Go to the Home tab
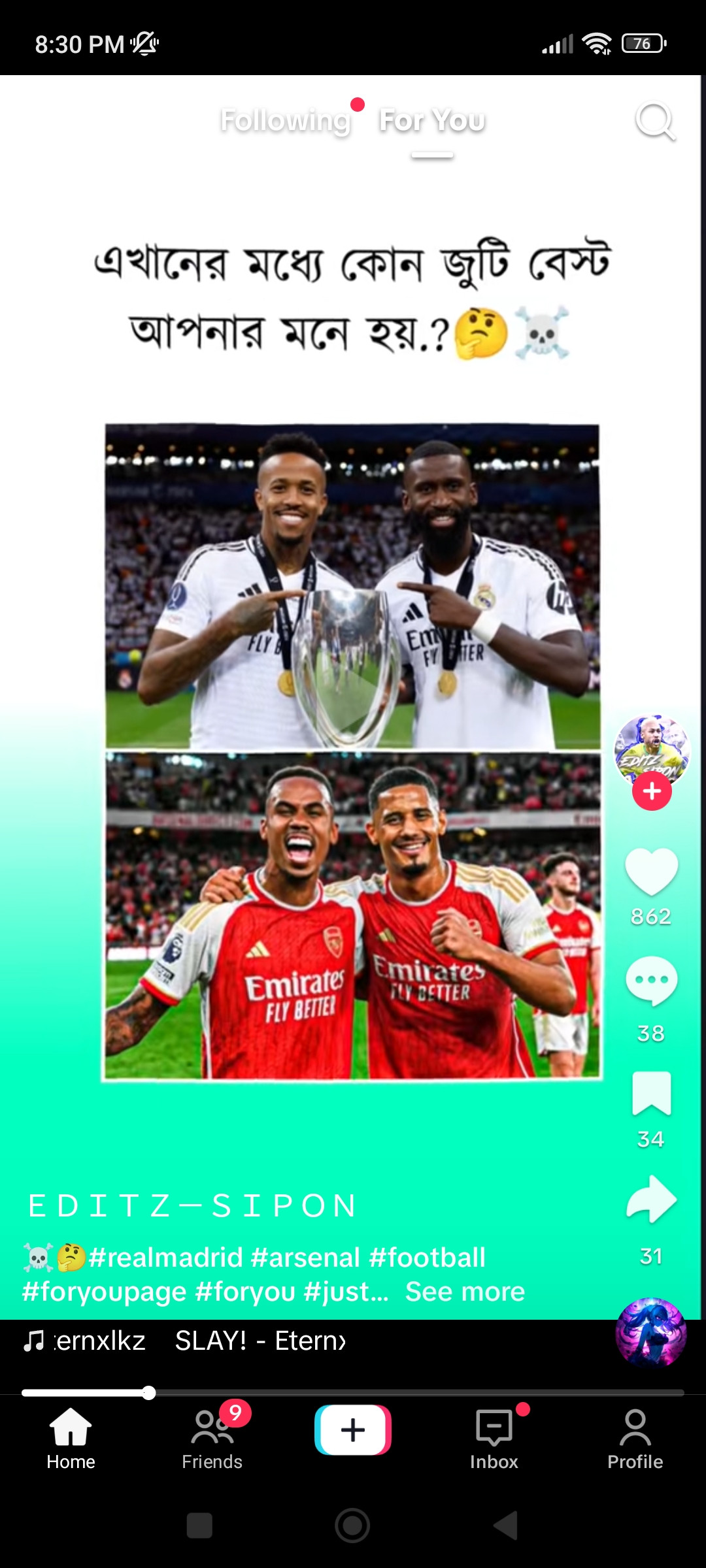This screenshot has height=1568, width=706. pos(71,1437)
